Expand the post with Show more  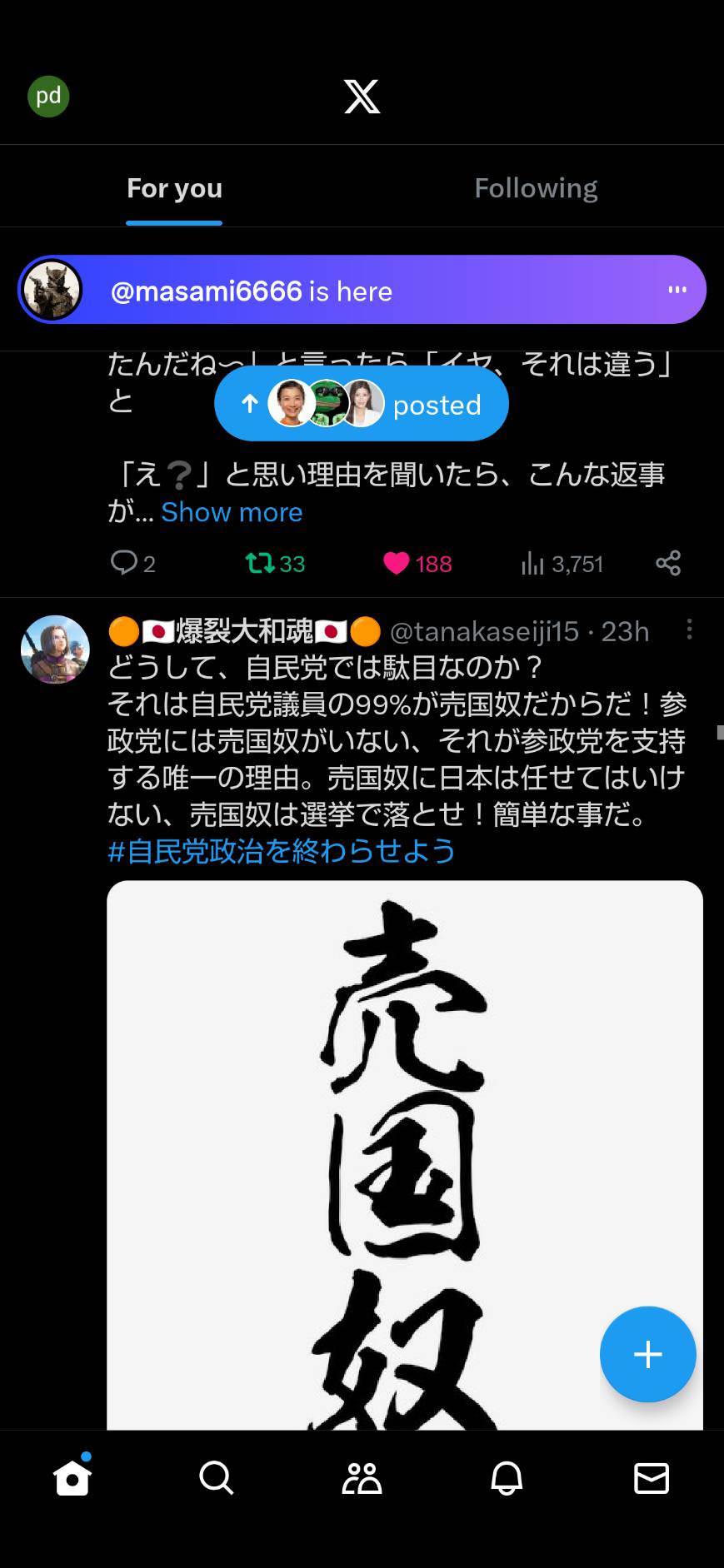click(232, 512)
